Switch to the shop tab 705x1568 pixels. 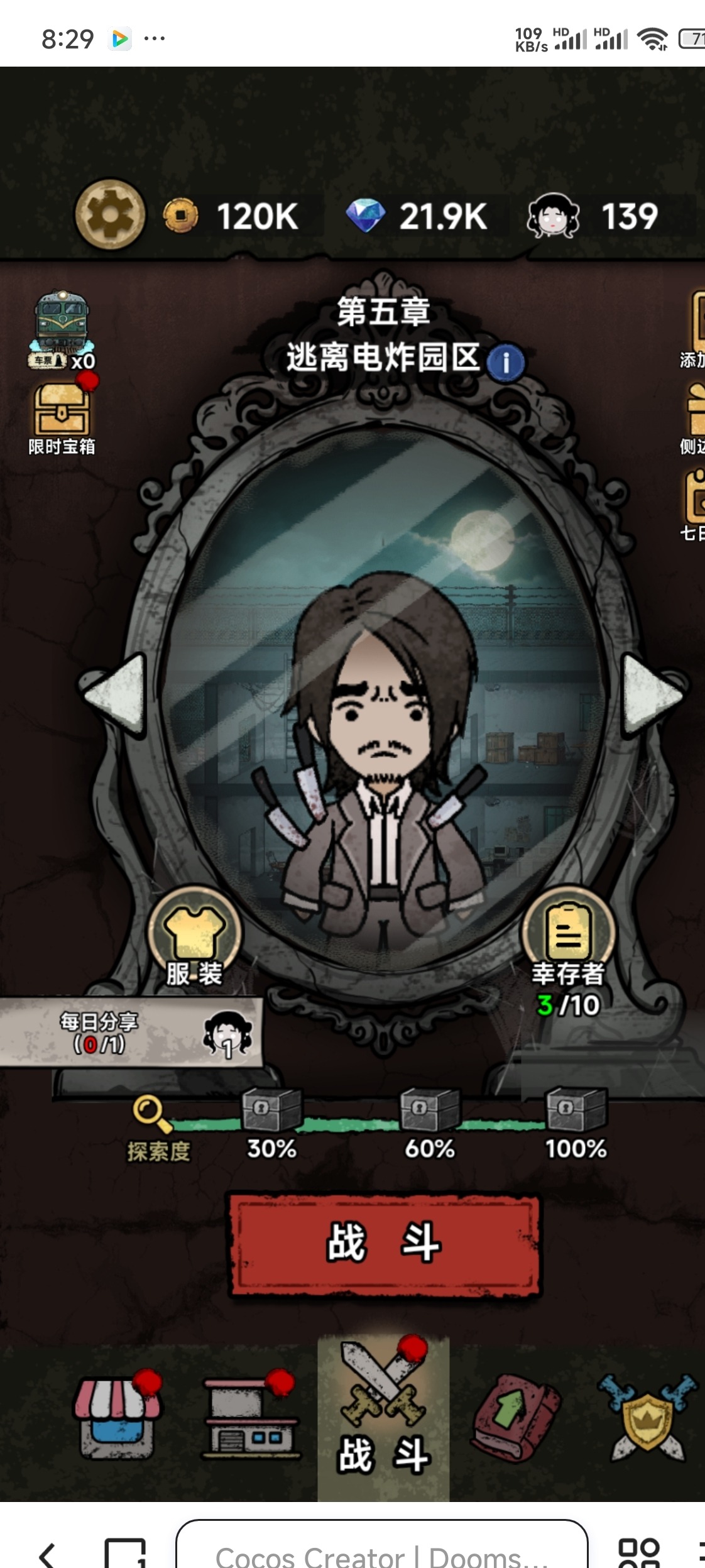(117, 1418)
